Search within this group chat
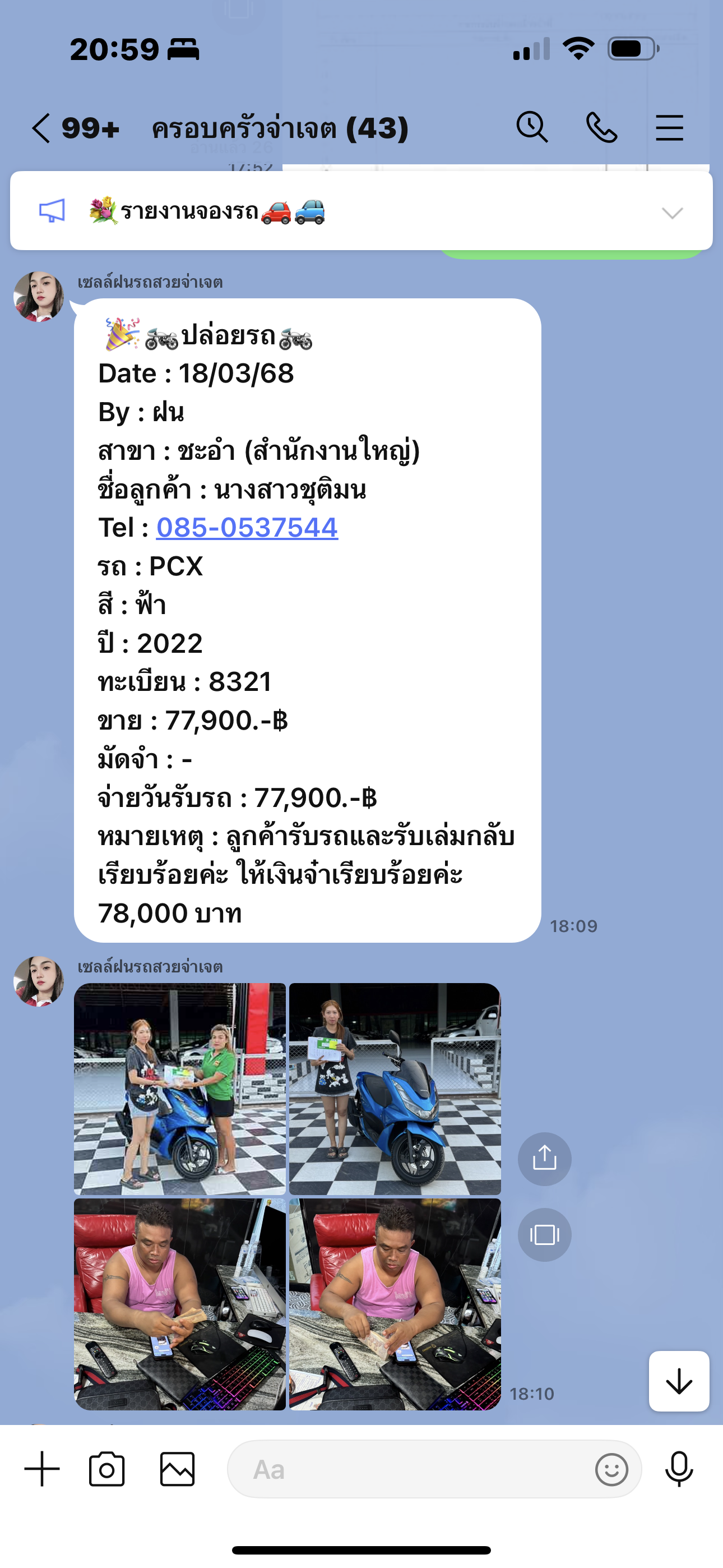This screenshot has height=1568, width=723. point(532,128)
